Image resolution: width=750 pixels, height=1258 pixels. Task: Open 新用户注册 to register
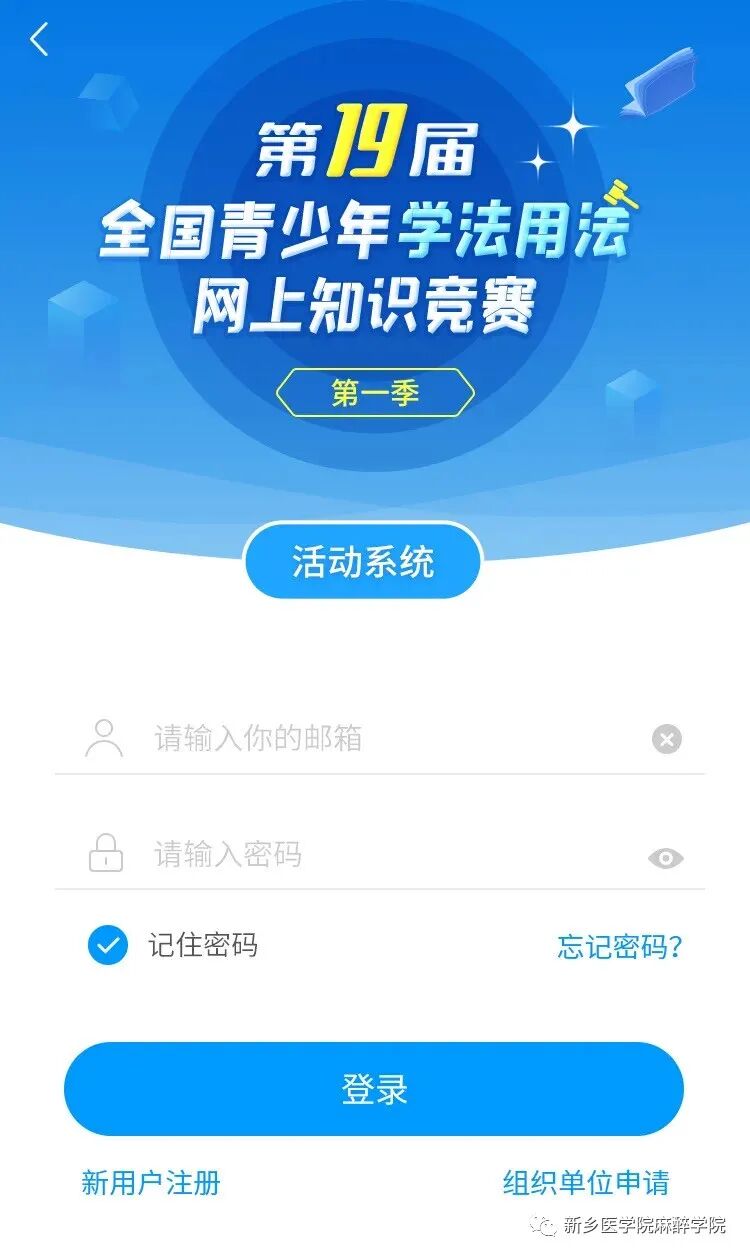(x=150, y=1183)
